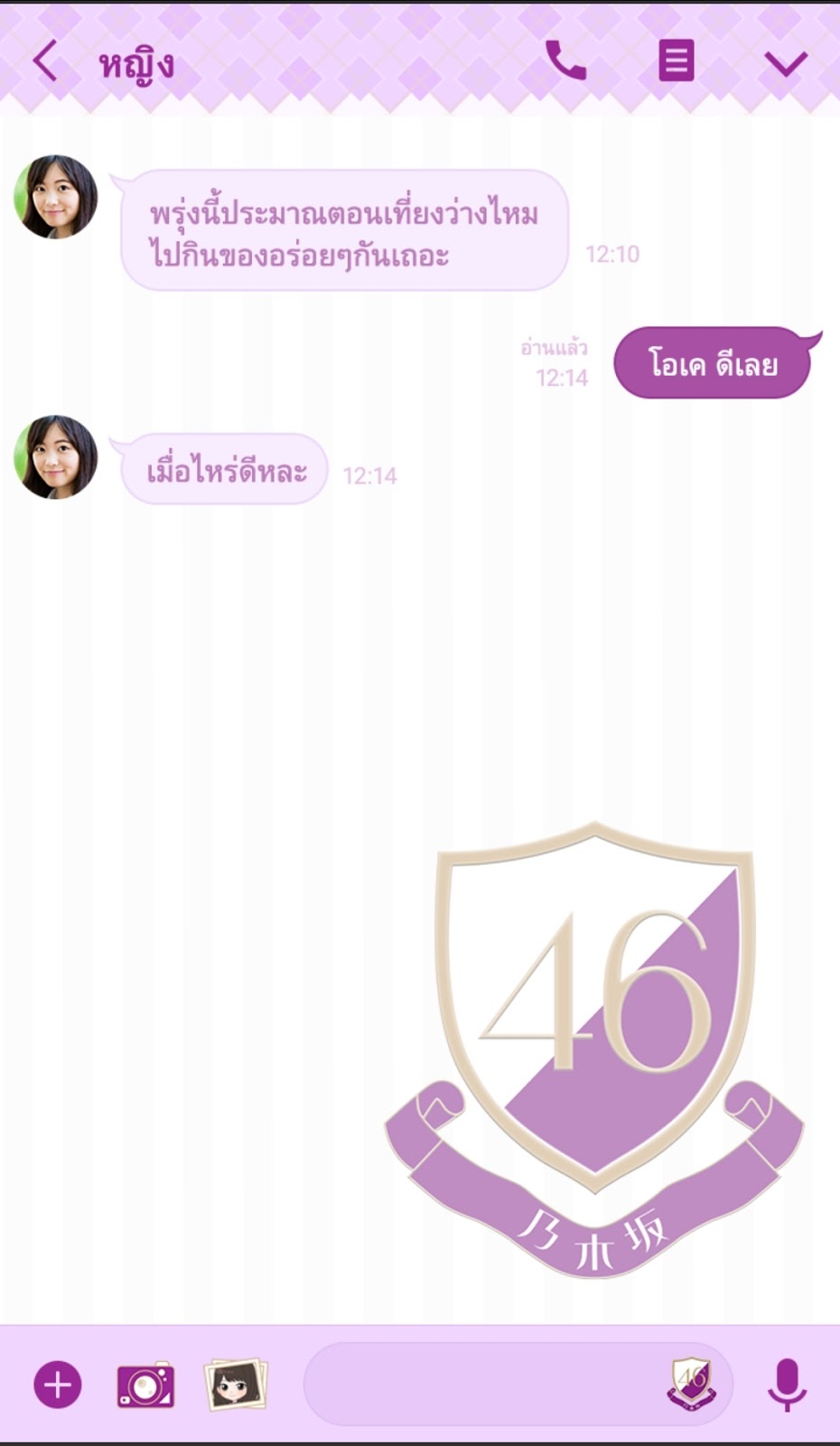
Task: Expand the chat options dropdown arrow
Action: [x=785, y=63]
